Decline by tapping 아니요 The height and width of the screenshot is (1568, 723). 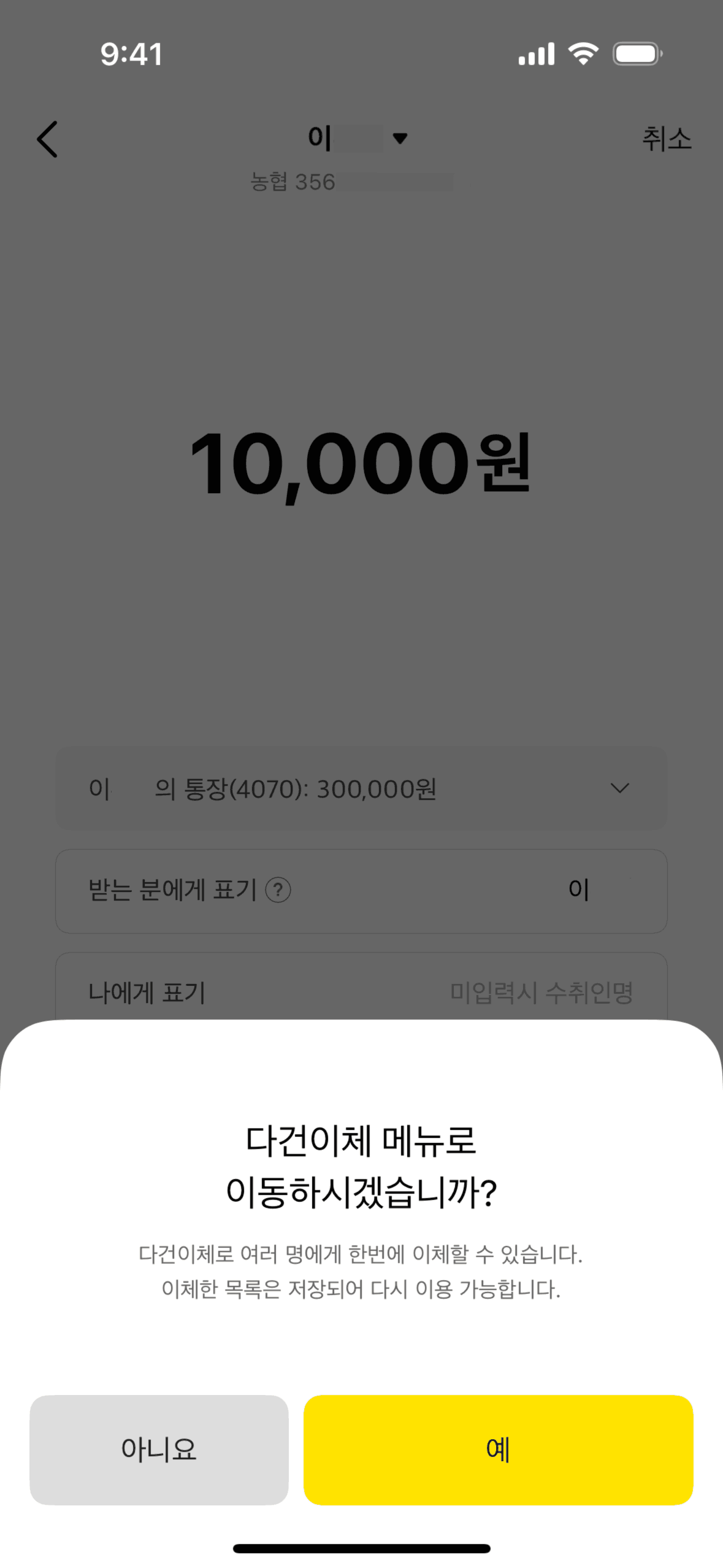(x=159, y=1449)
